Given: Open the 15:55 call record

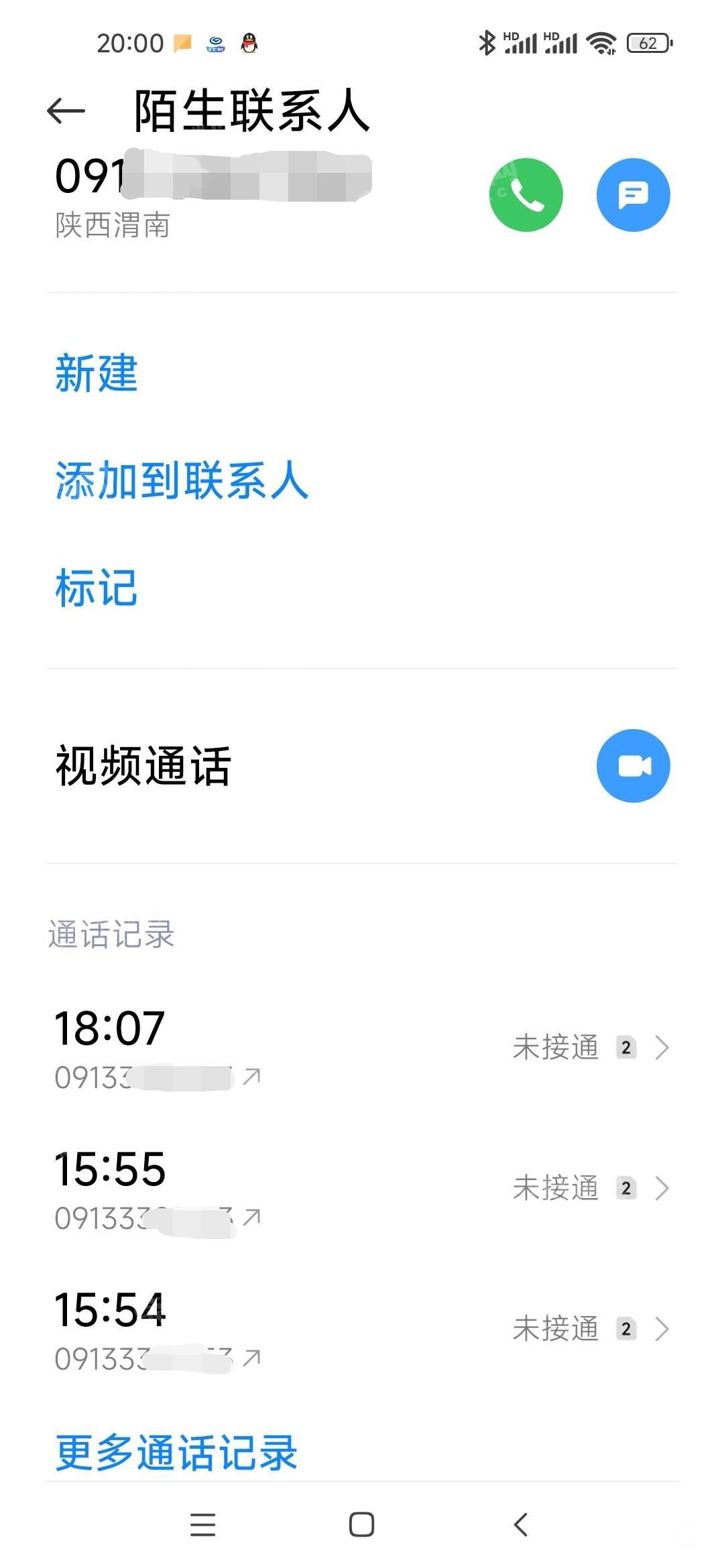Looking at the screenshot, I should [x=362, y=1188].
